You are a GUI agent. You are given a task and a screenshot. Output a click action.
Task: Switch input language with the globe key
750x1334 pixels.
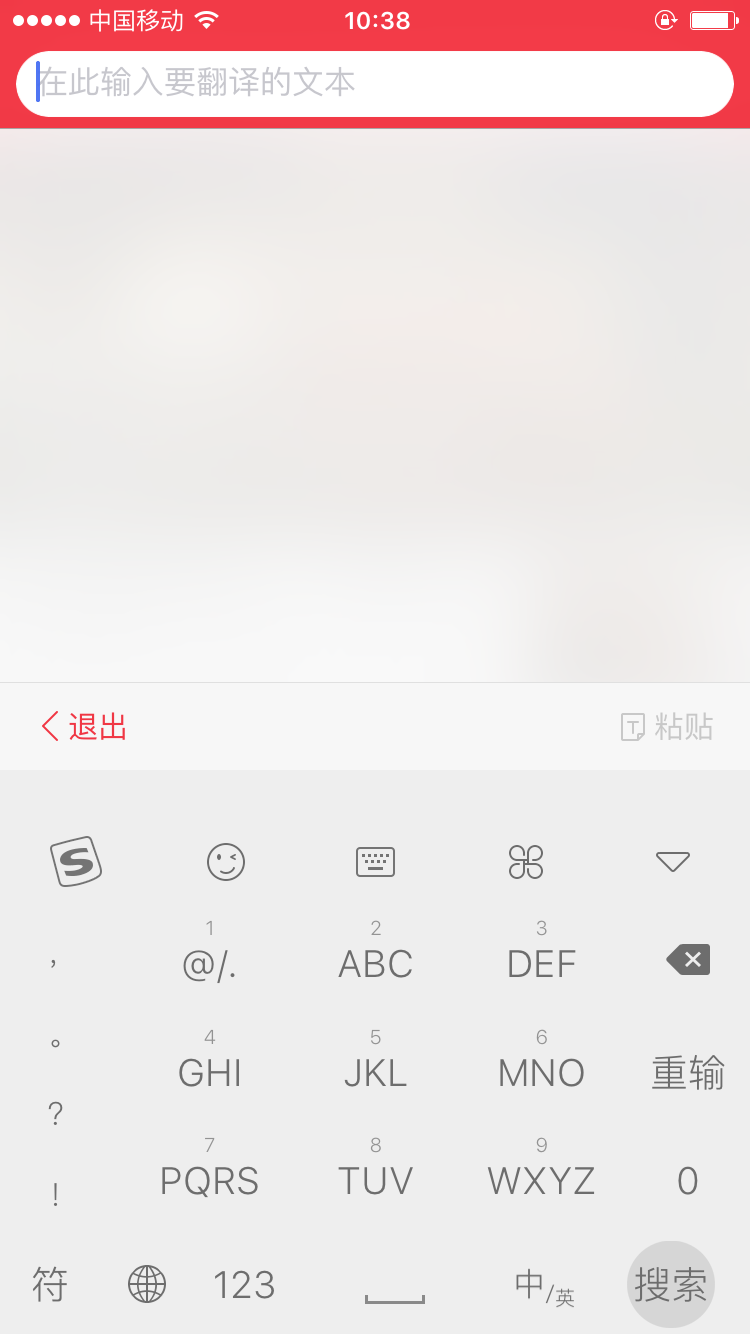click(147, 1284)
